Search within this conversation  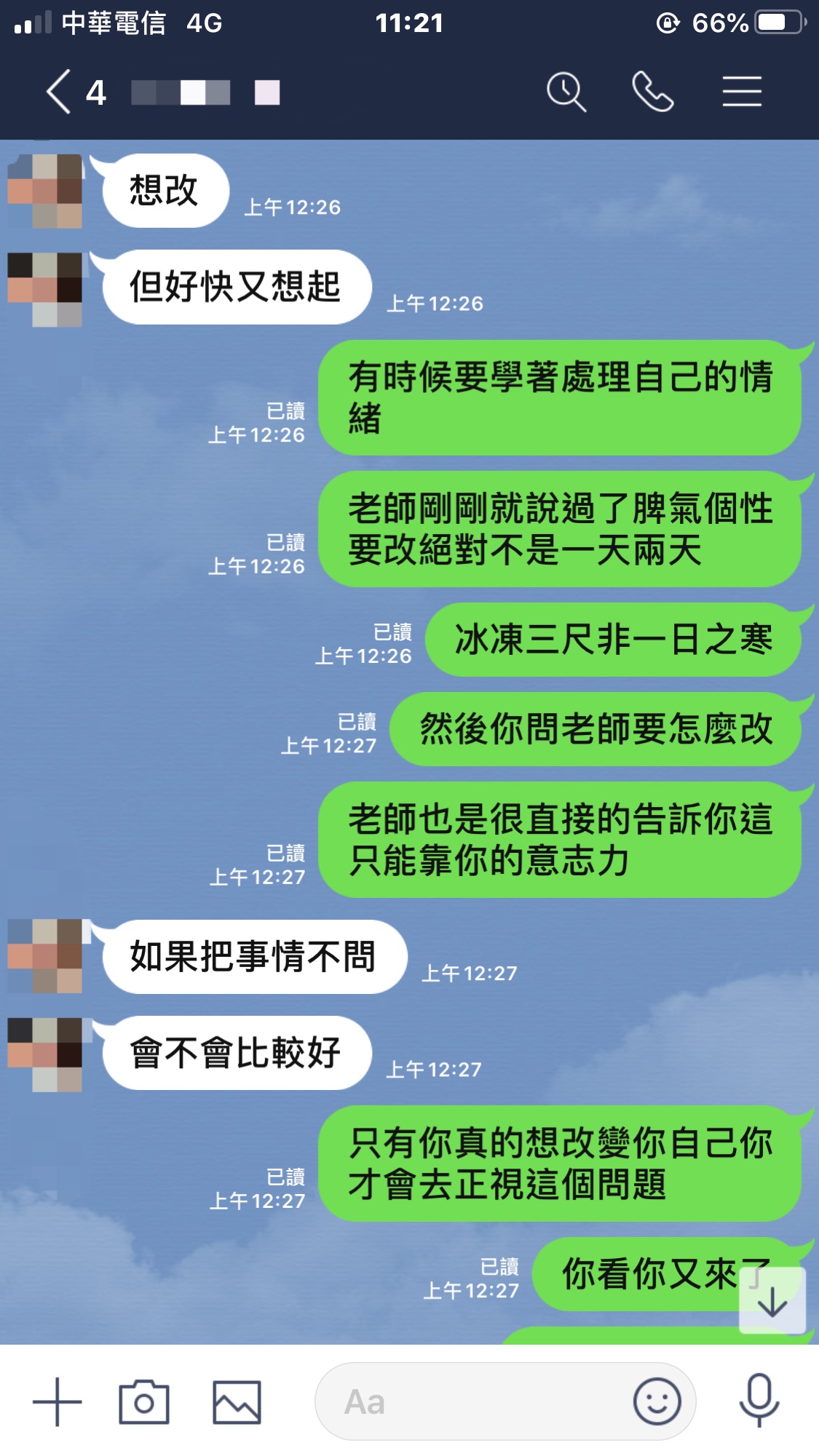tap(566, 92)
